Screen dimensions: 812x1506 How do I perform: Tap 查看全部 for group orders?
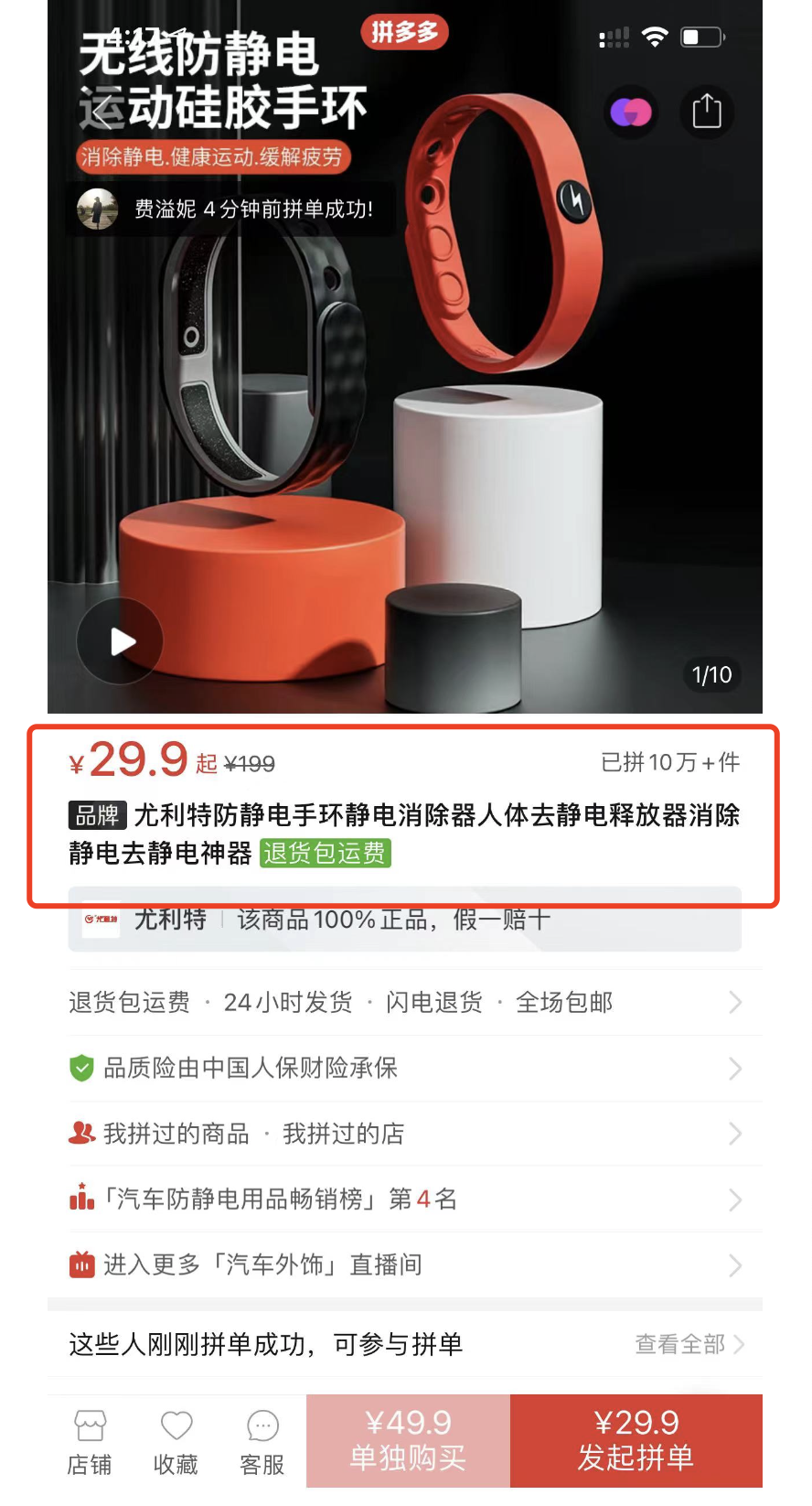coord(689,1344)
